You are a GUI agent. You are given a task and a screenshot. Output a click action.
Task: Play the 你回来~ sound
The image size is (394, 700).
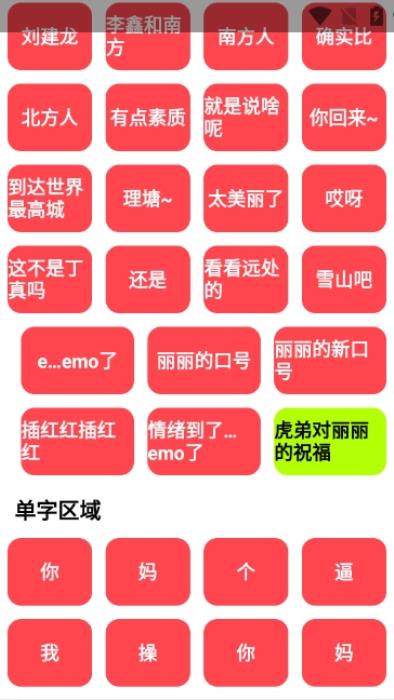click(x=344, y=117)
